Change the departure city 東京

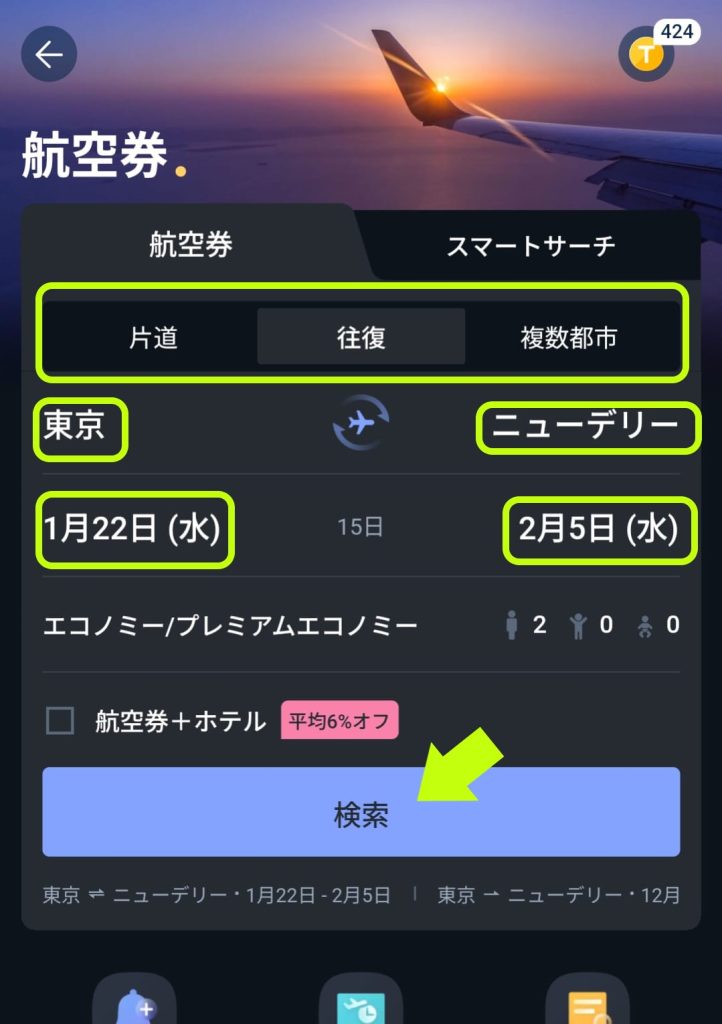click(x=75, y=429)
